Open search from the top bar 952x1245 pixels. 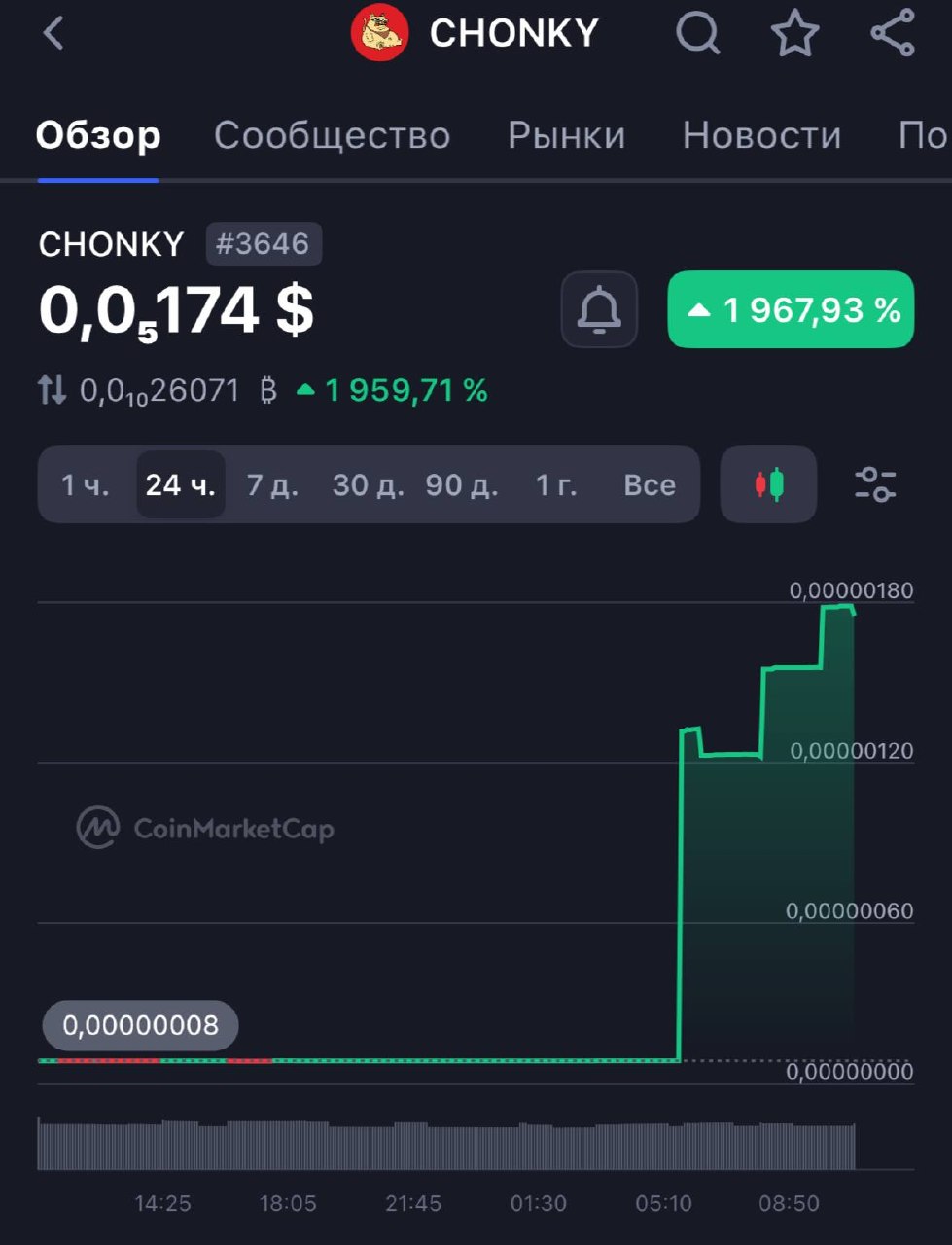[x=697, y=33]
